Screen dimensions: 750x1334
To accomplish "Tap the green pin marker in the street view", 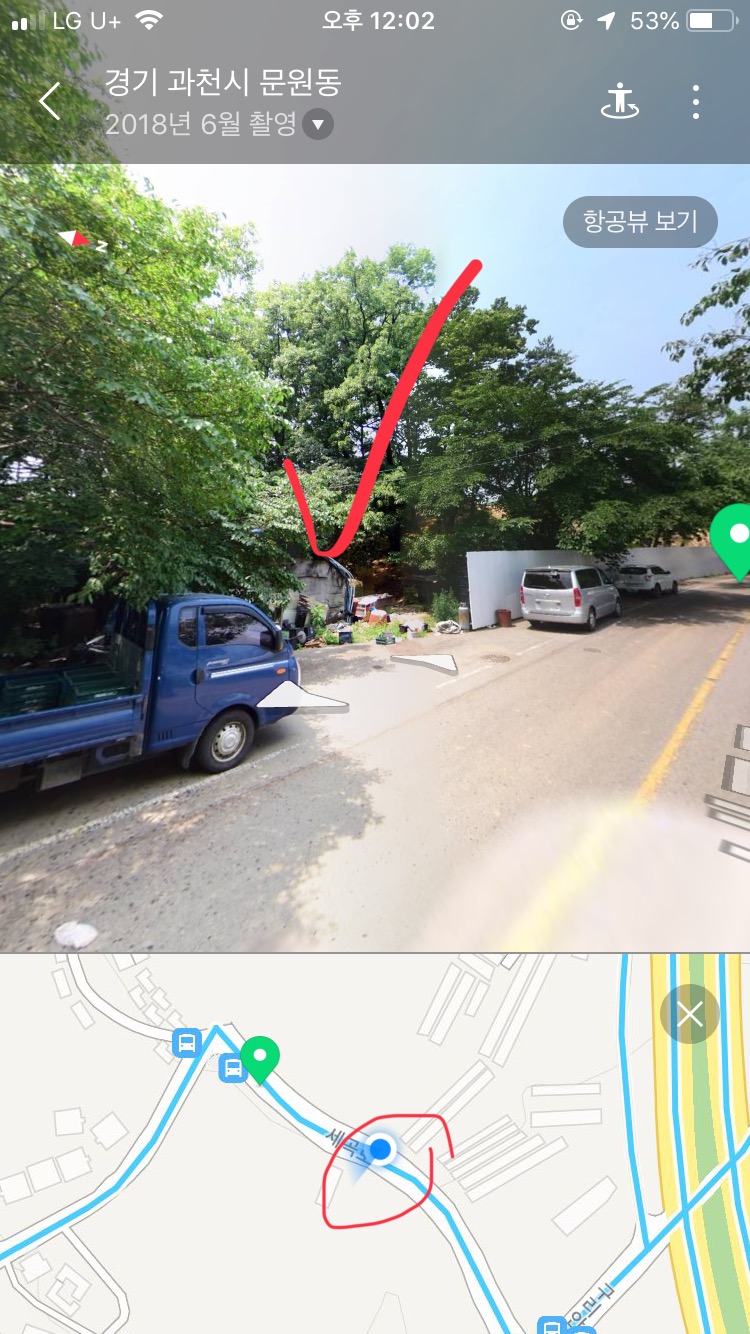I will coord(737,538).
